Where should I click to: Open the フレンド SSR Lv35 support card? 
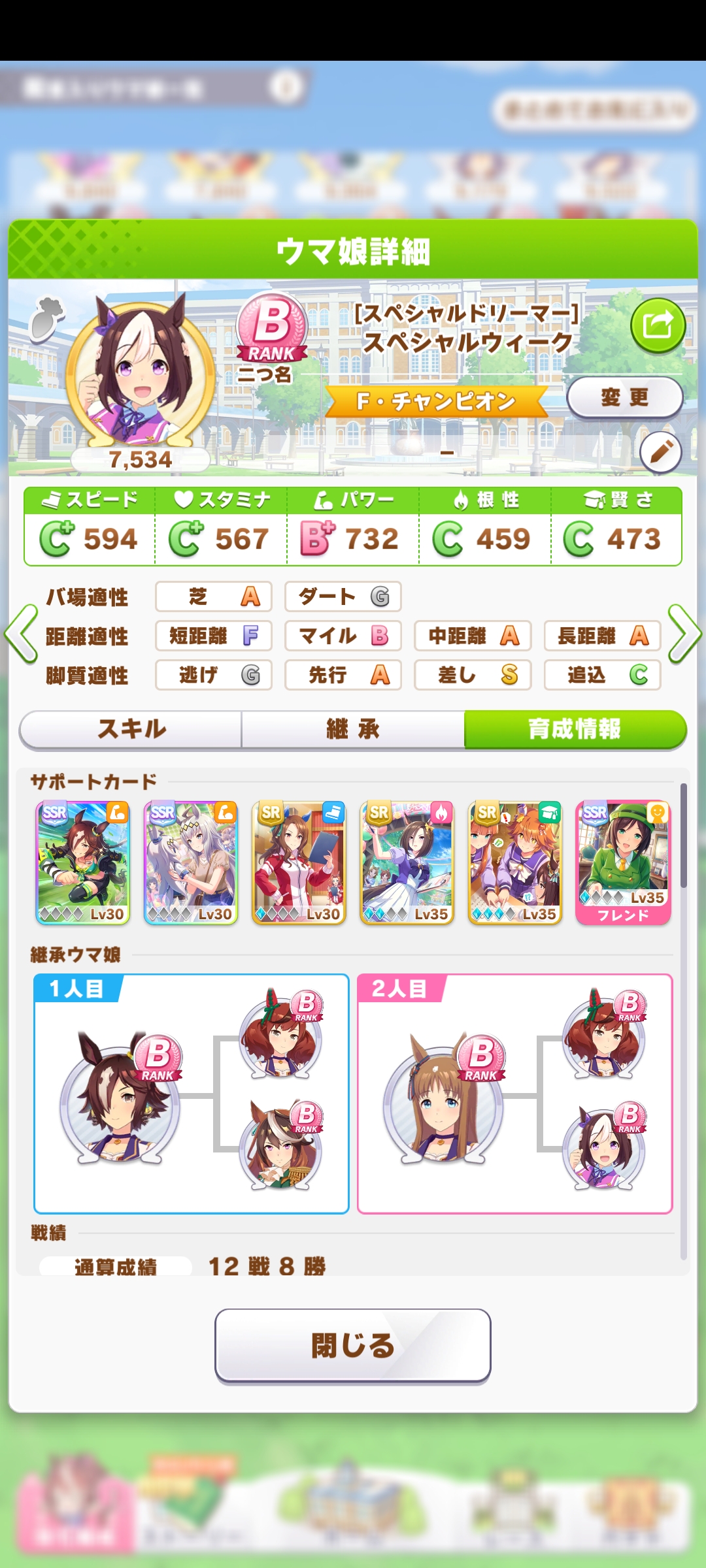(623, 862)
